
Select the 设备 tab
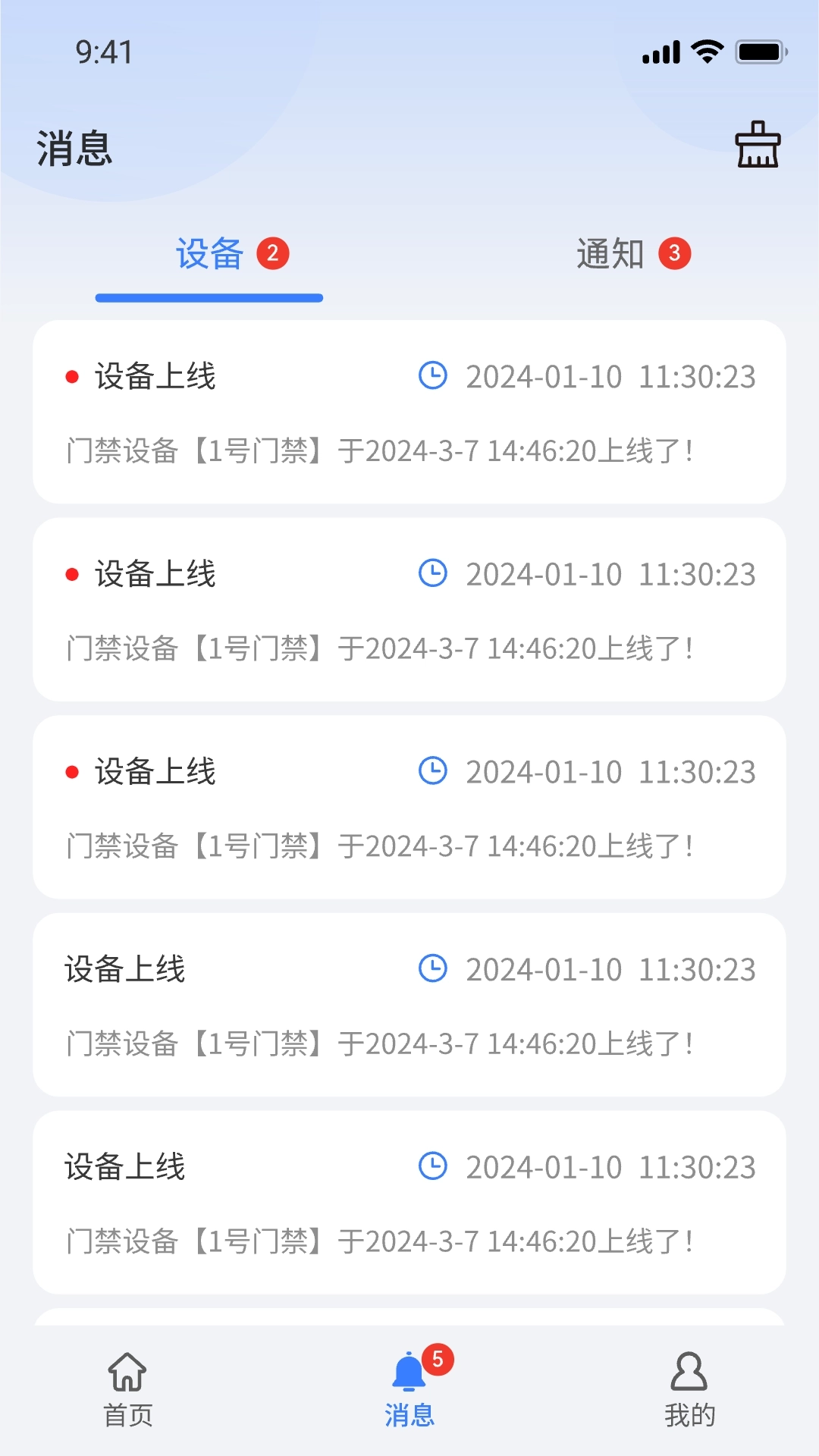click(x=208, y=254)
